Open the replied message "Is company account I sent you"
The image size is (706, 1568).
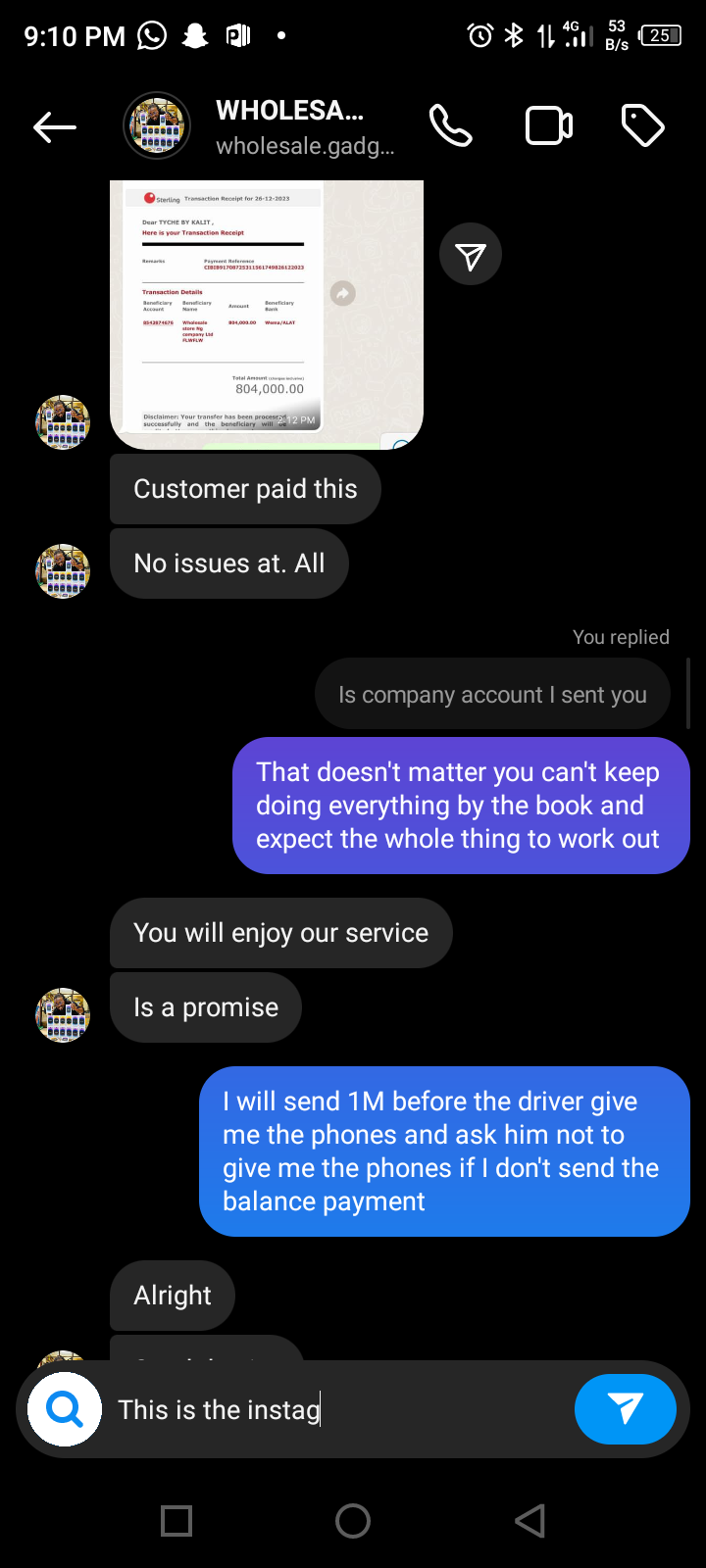coord(492,695)
